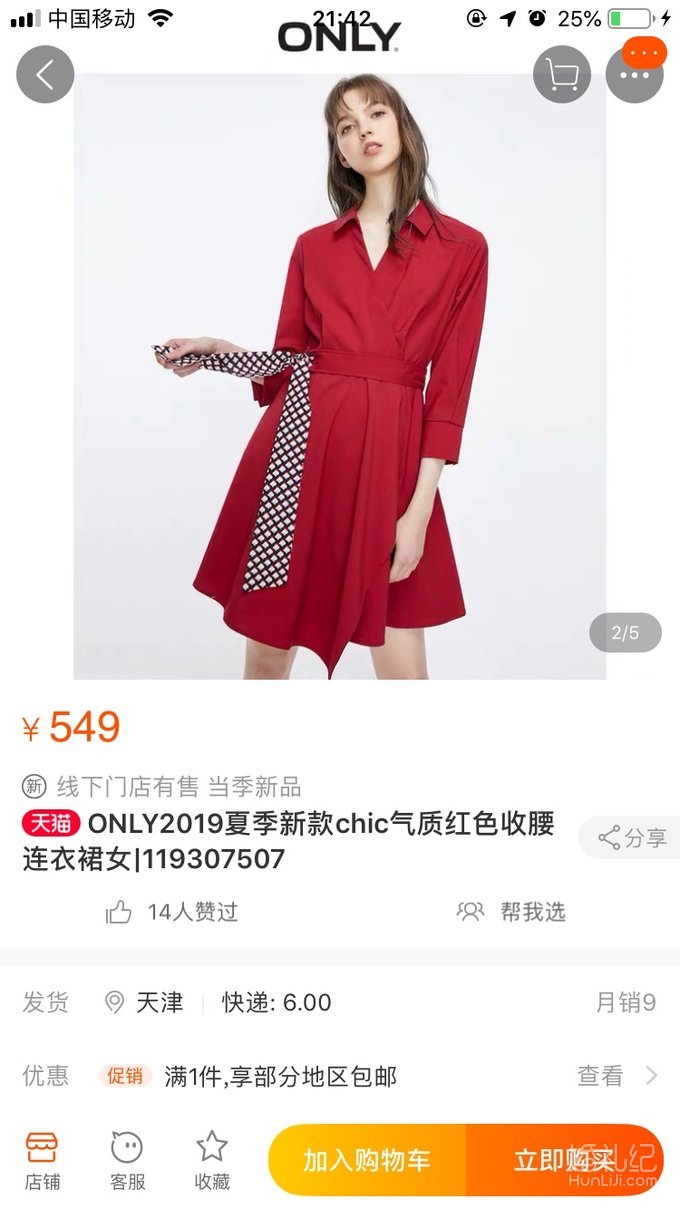Viewport: 680px width, 1209px height.
Task: Open the 店铺 store page
Action: 42,1160
